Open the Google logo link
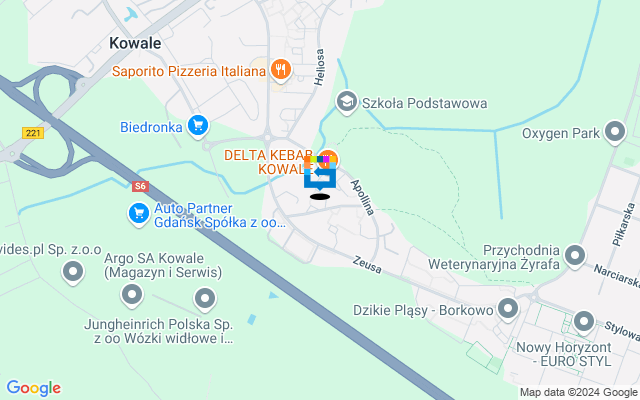Screen dimensions: 640x400 click(33, 388)
